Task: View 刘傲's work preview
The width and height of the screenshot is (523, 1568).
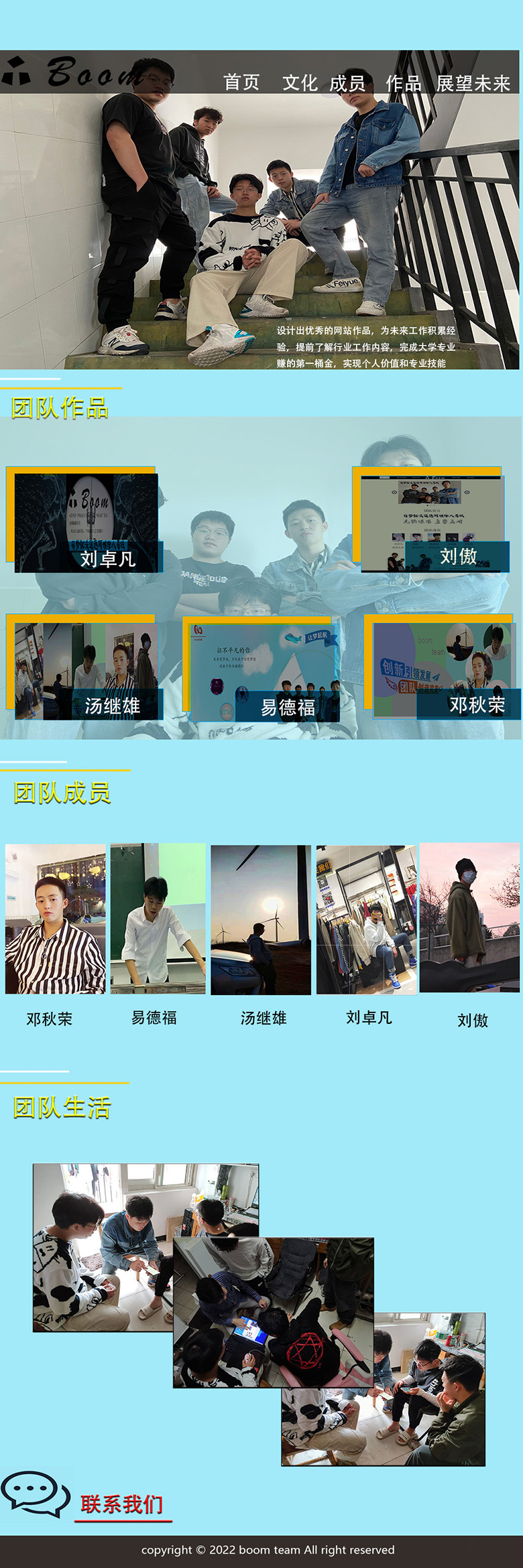Action: coord(432,523)
